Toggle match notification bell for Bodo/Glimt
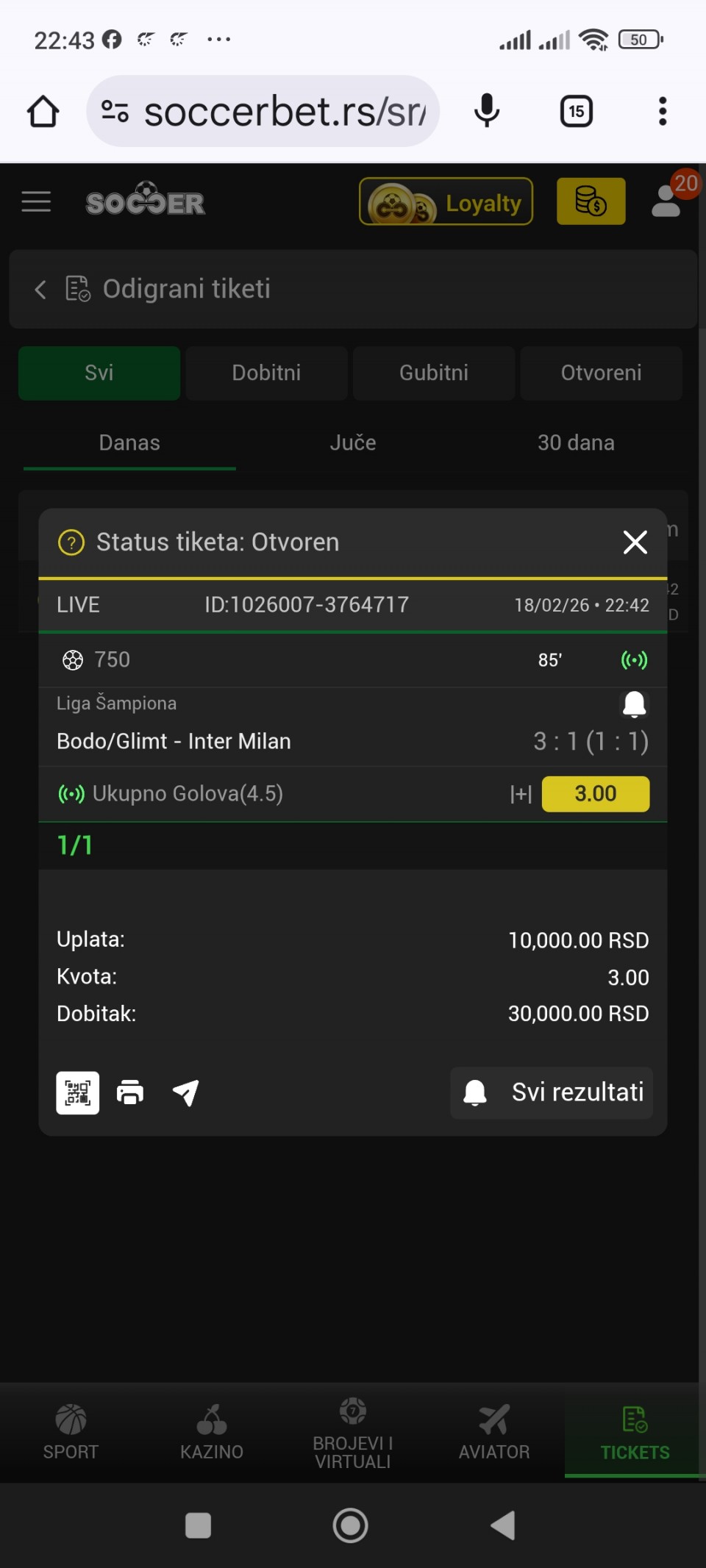The image size is (706, 1568). [x=634, y=704]
